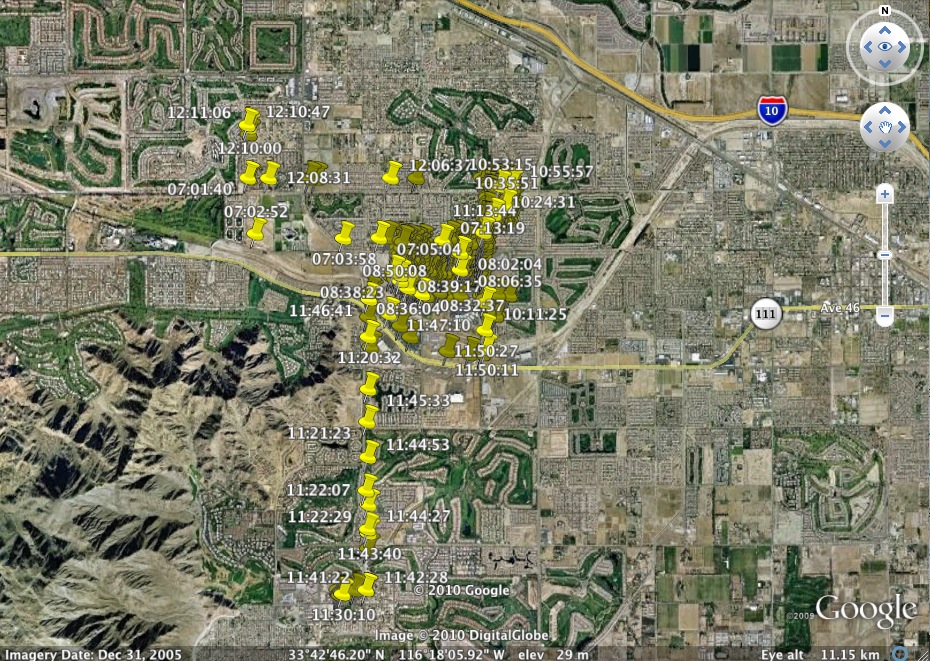
Task: Tap the eye look-around joystick
Action: (x=884, y=47)
